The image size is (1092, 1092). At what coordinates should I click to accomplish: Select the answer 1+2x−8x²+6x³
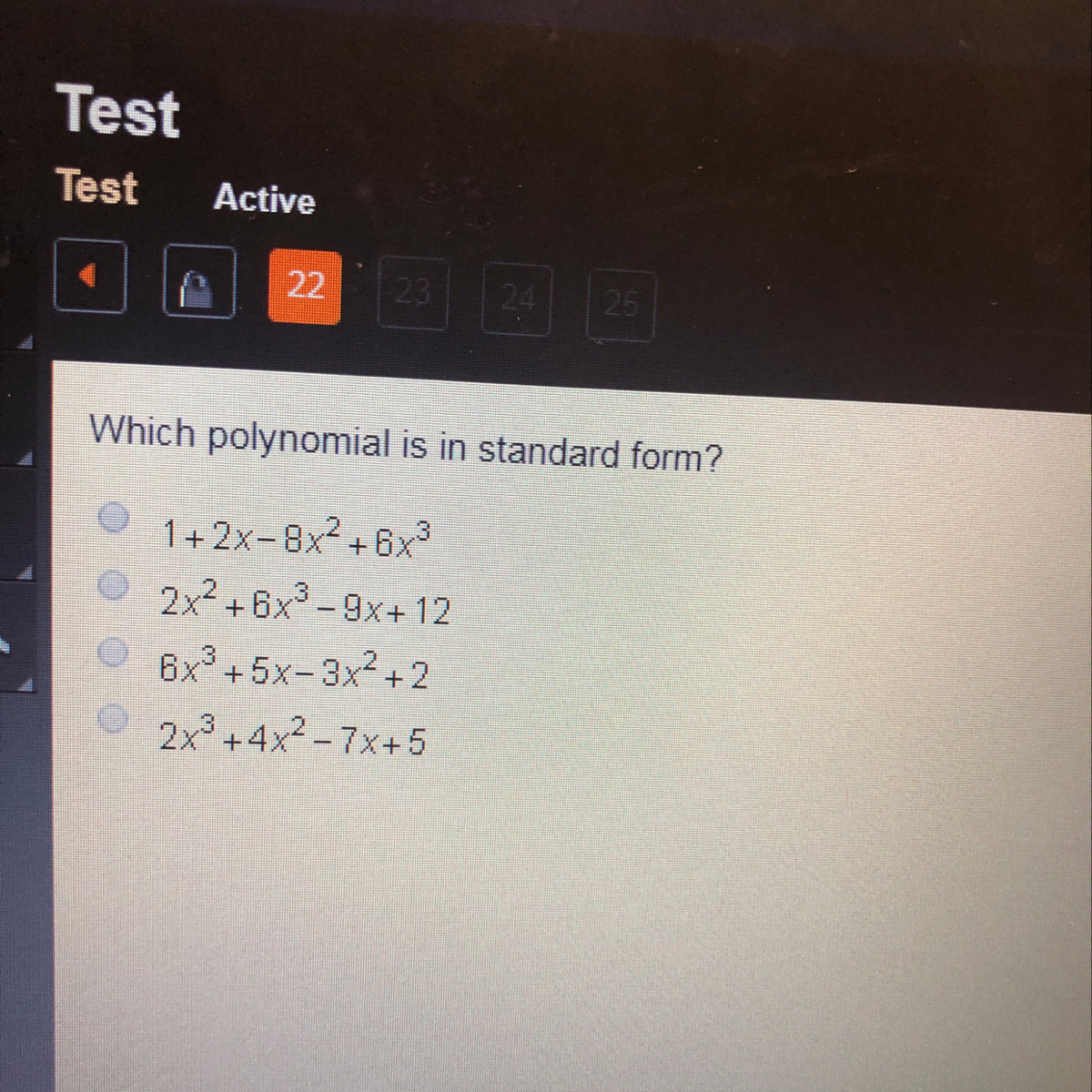click(114, 518)
